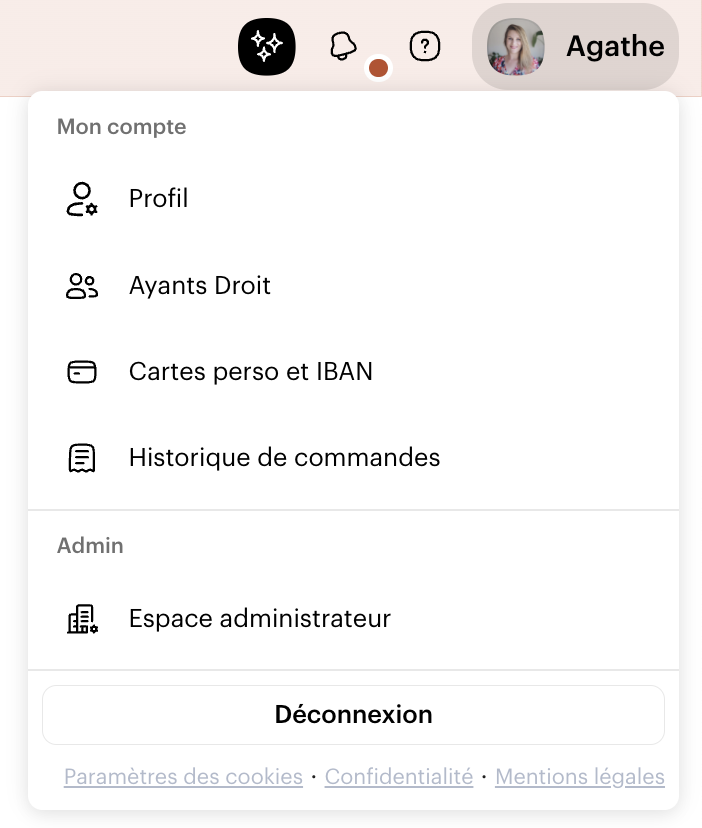Viewport: 702px width, 828px height.
Task: Open Cartes perso et IBAN
Action: click(250, 372)
